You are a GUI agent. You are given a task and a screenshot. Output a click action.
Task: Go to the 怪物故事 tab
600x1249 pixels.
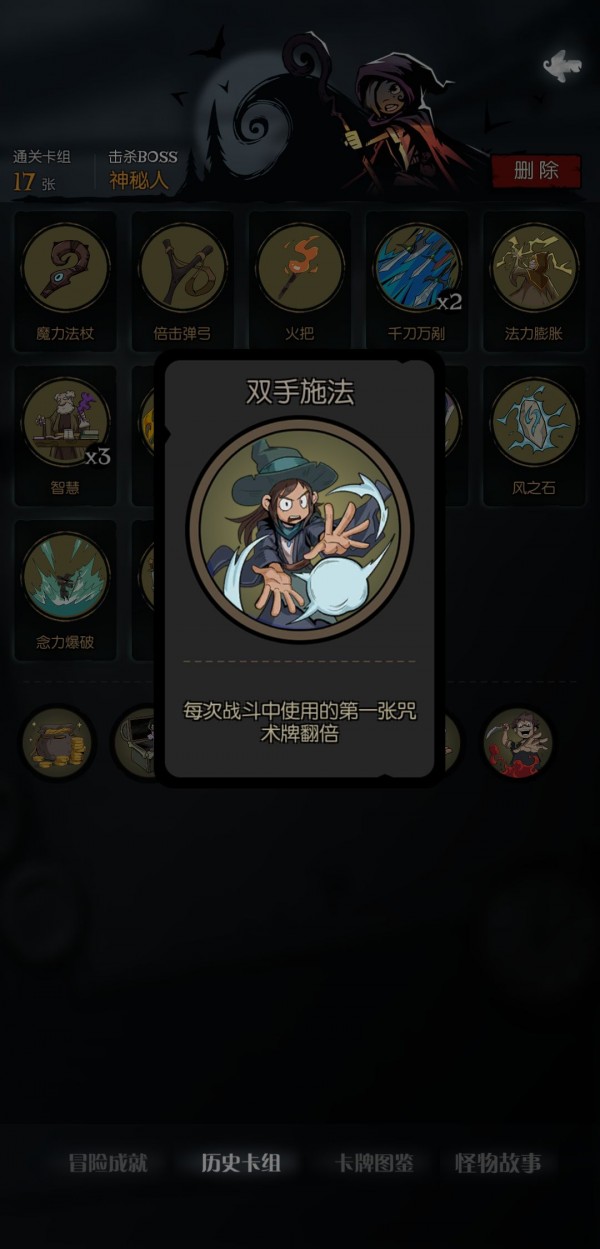point(498,1163)
